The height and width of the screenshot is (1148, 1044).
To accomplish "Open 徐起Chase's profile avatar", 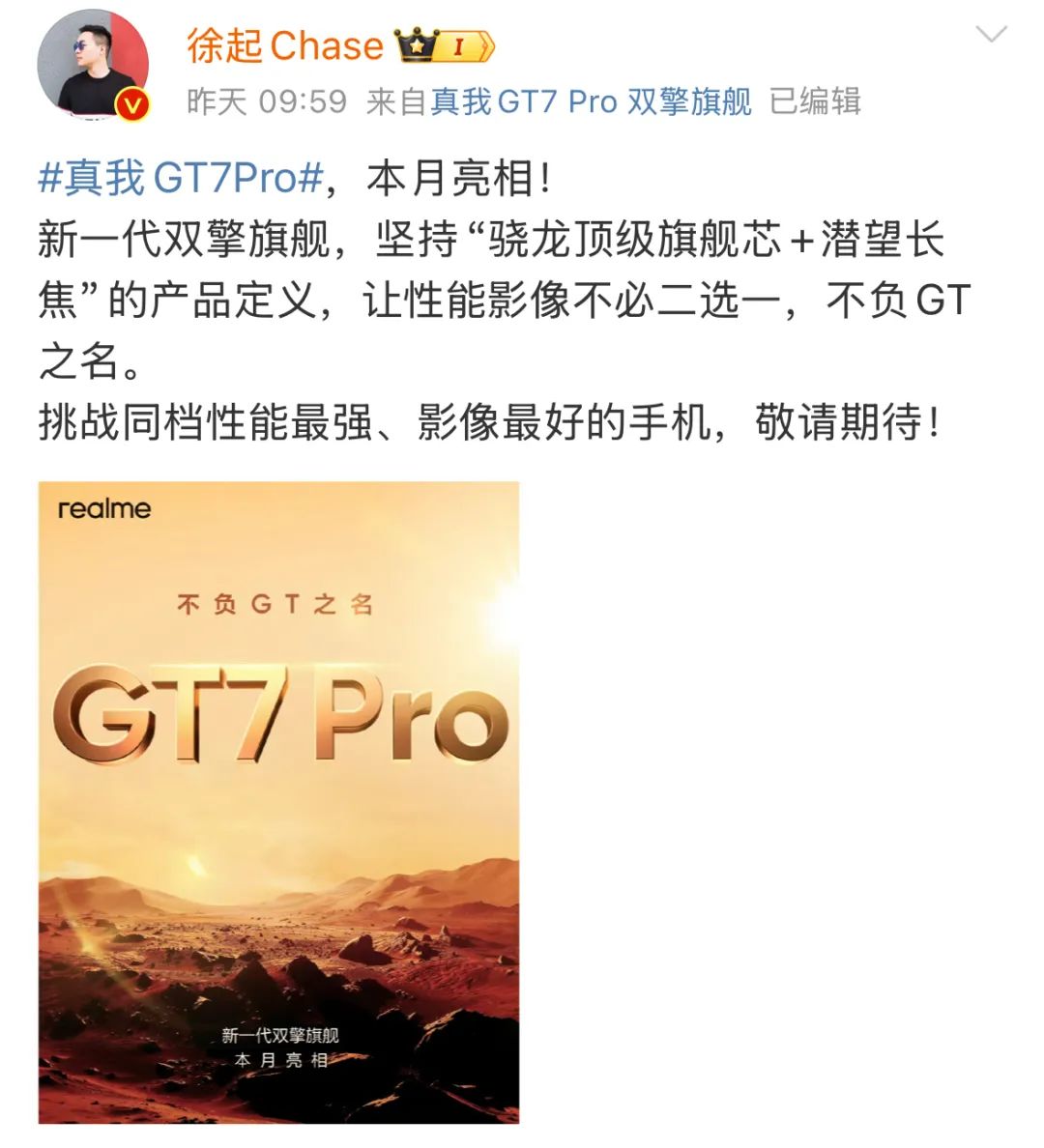I will tap(93, 67).
